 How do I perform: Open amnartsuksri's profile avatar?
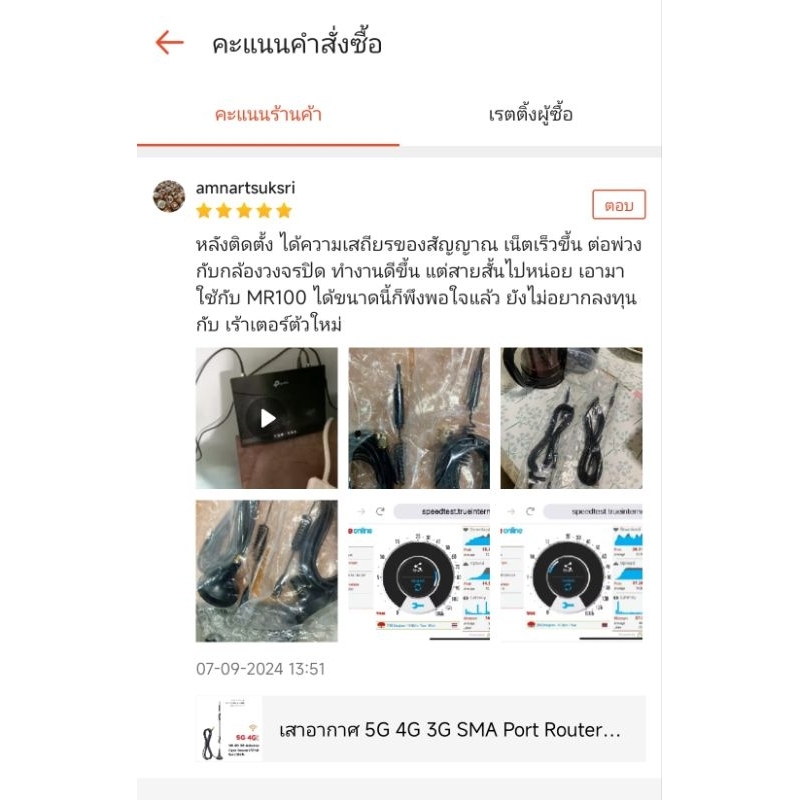click(169, 196)
